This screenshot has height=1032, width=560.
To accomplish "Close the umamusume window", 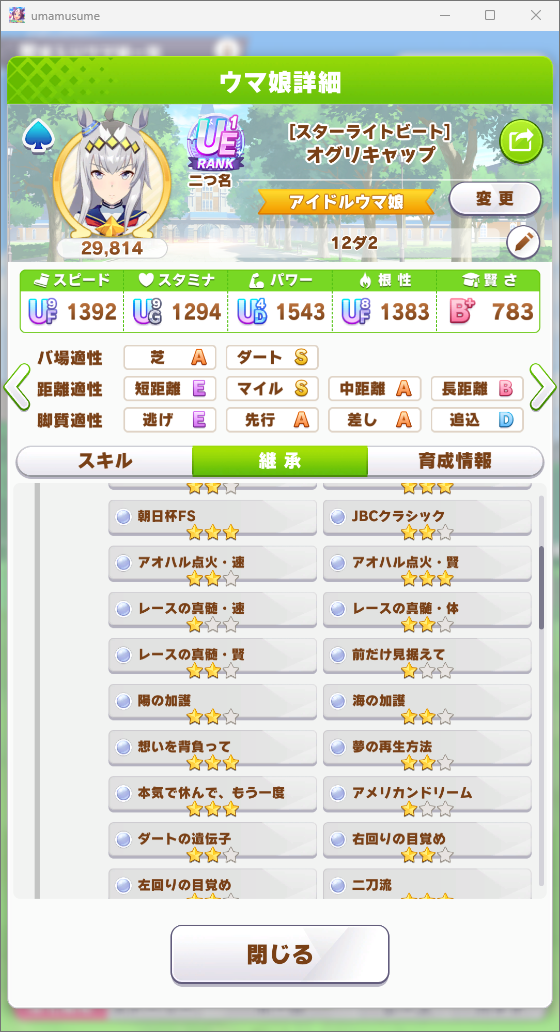I will [x=536, y=15].
